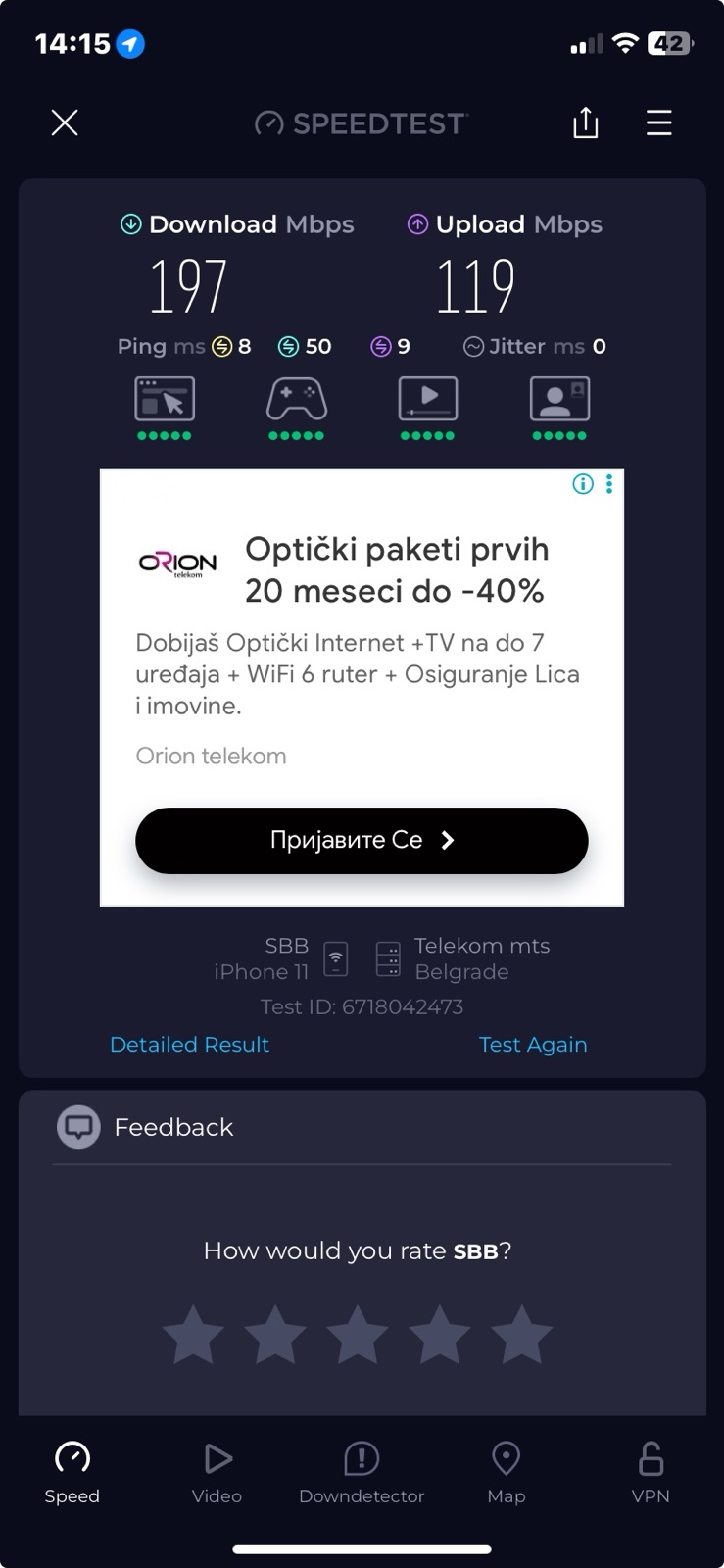
Task: Rate SBB three stars
Action: (357, 1335)
